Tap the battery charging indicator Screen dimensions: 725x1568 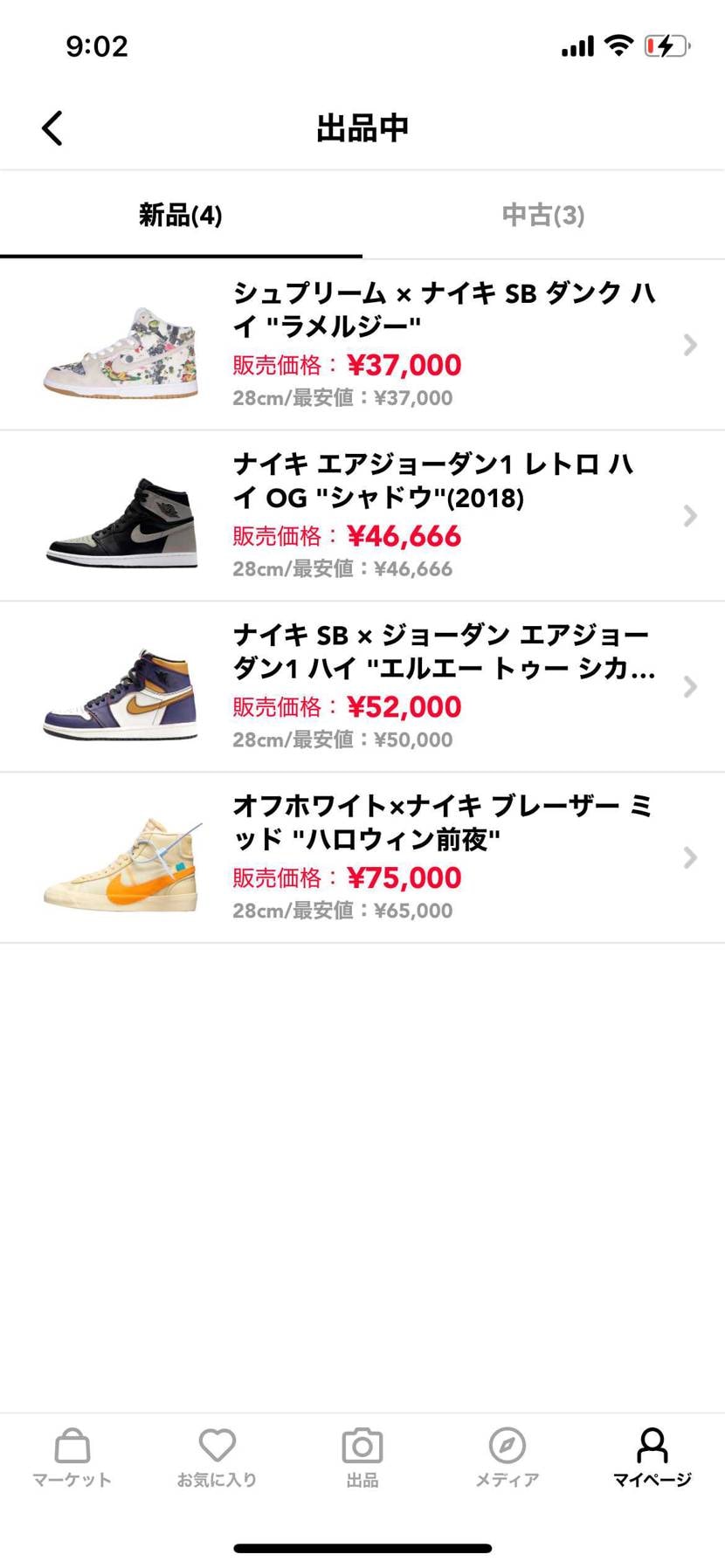[x=666, y=45]
